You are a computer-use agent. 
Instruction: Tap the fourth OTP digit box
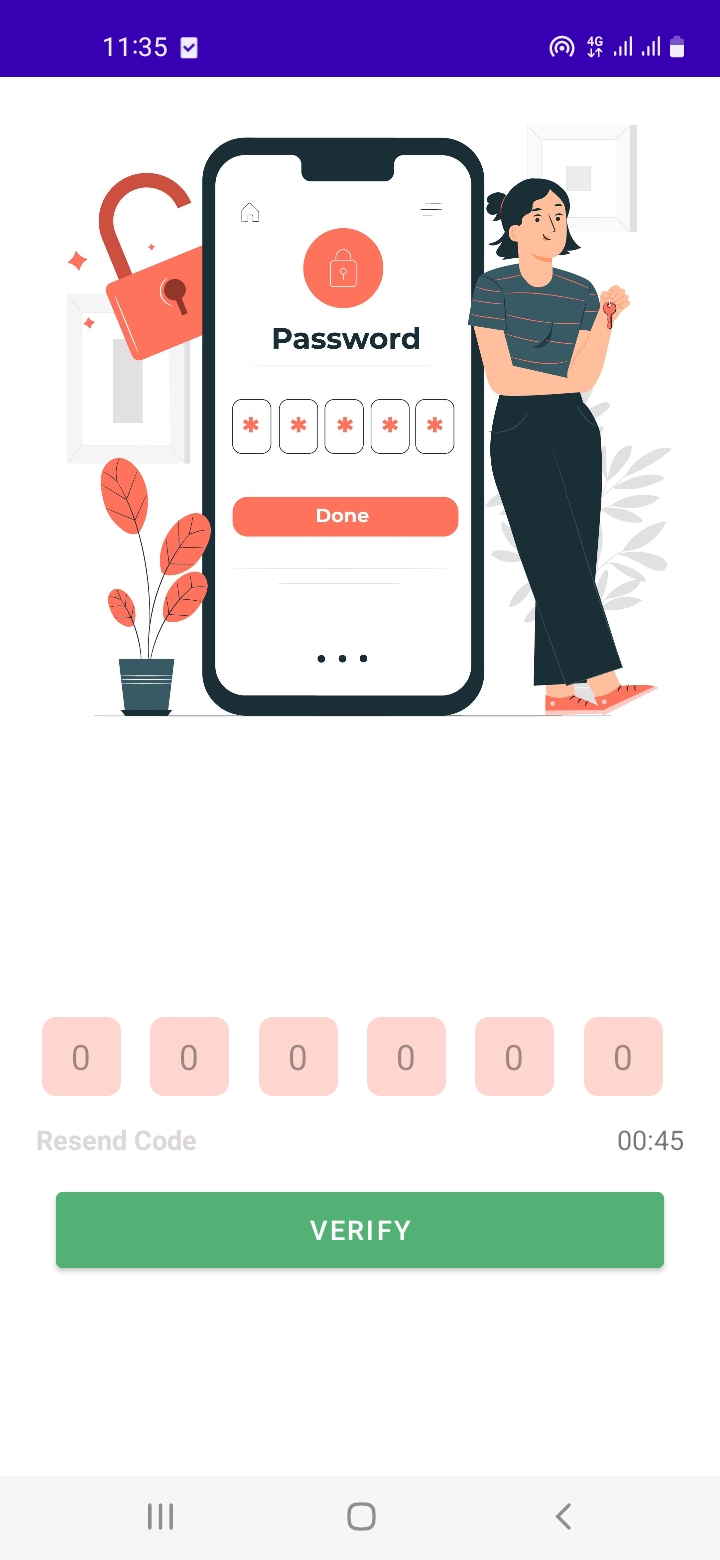[406, 1056]
